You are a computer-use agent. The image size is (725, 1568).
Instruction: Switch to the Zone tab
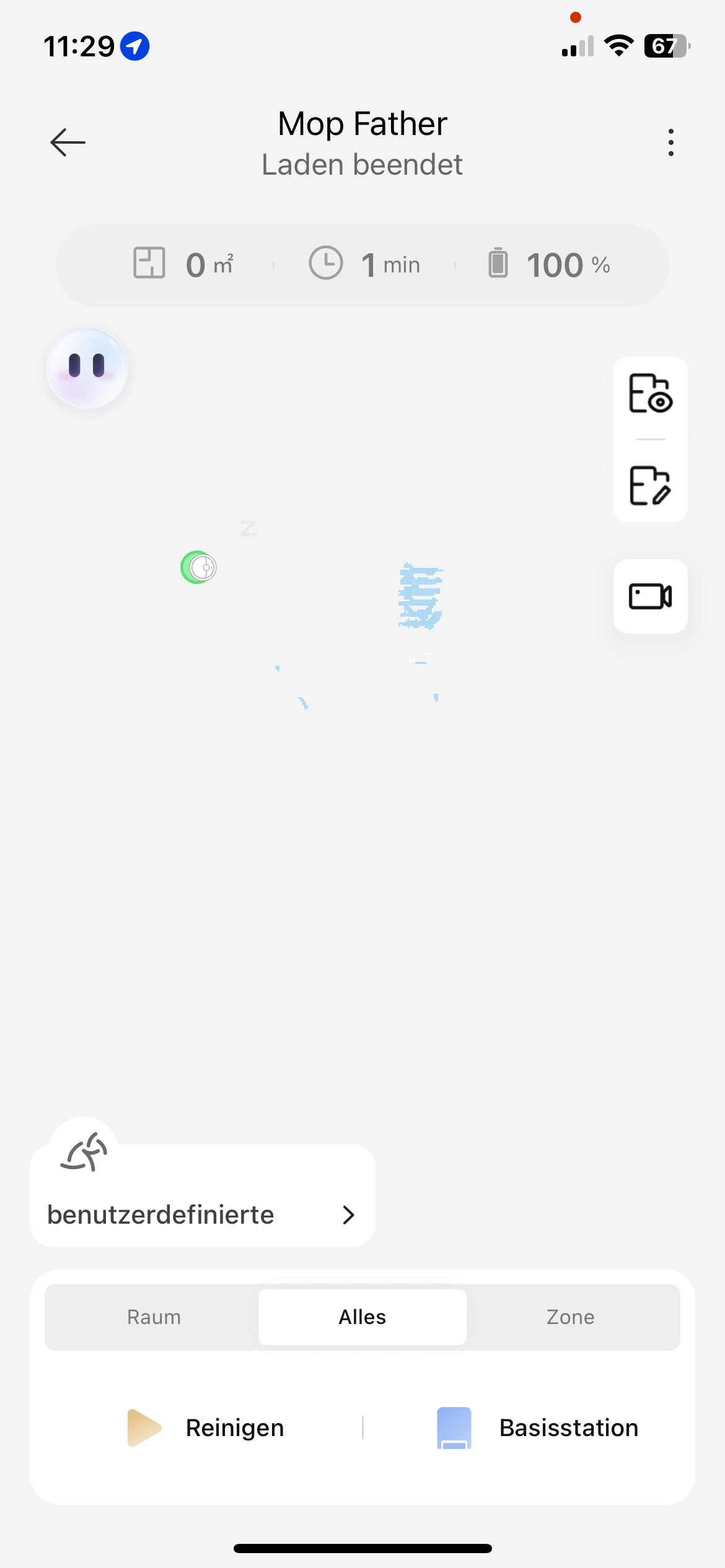[x=570, y=1317]
